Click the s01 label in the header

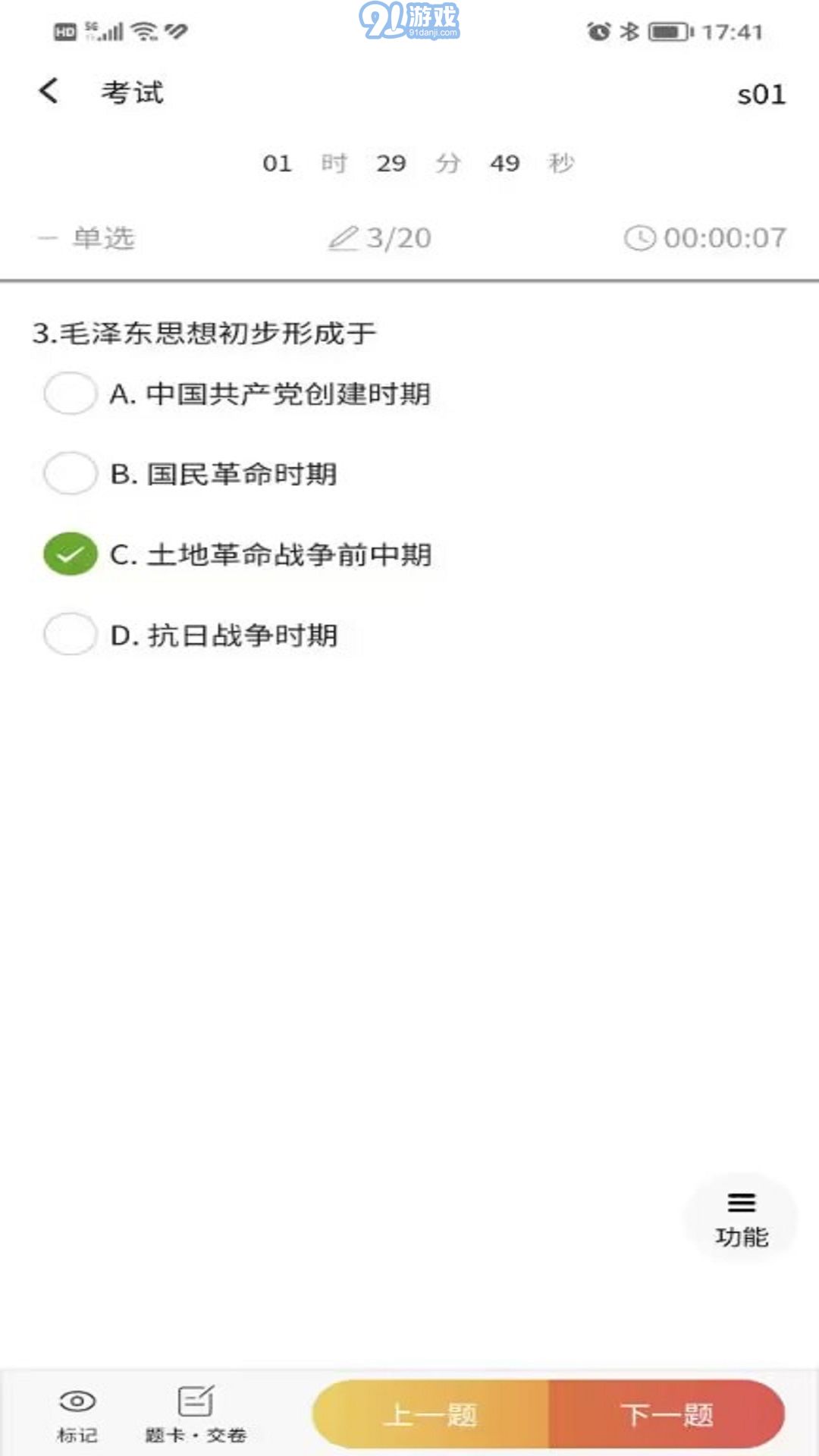[761, 93]
